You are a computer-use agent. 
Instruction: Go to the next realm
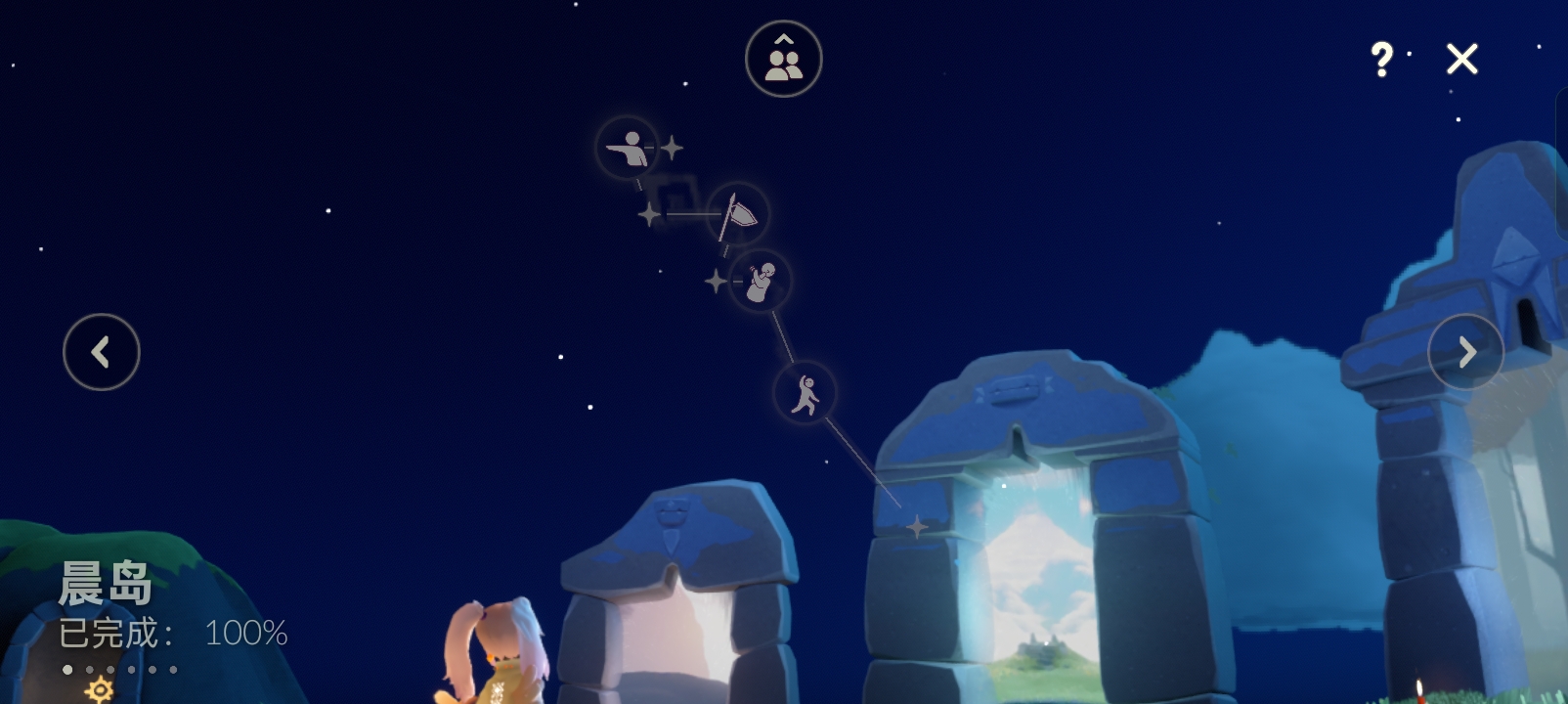click(1465, 352)
